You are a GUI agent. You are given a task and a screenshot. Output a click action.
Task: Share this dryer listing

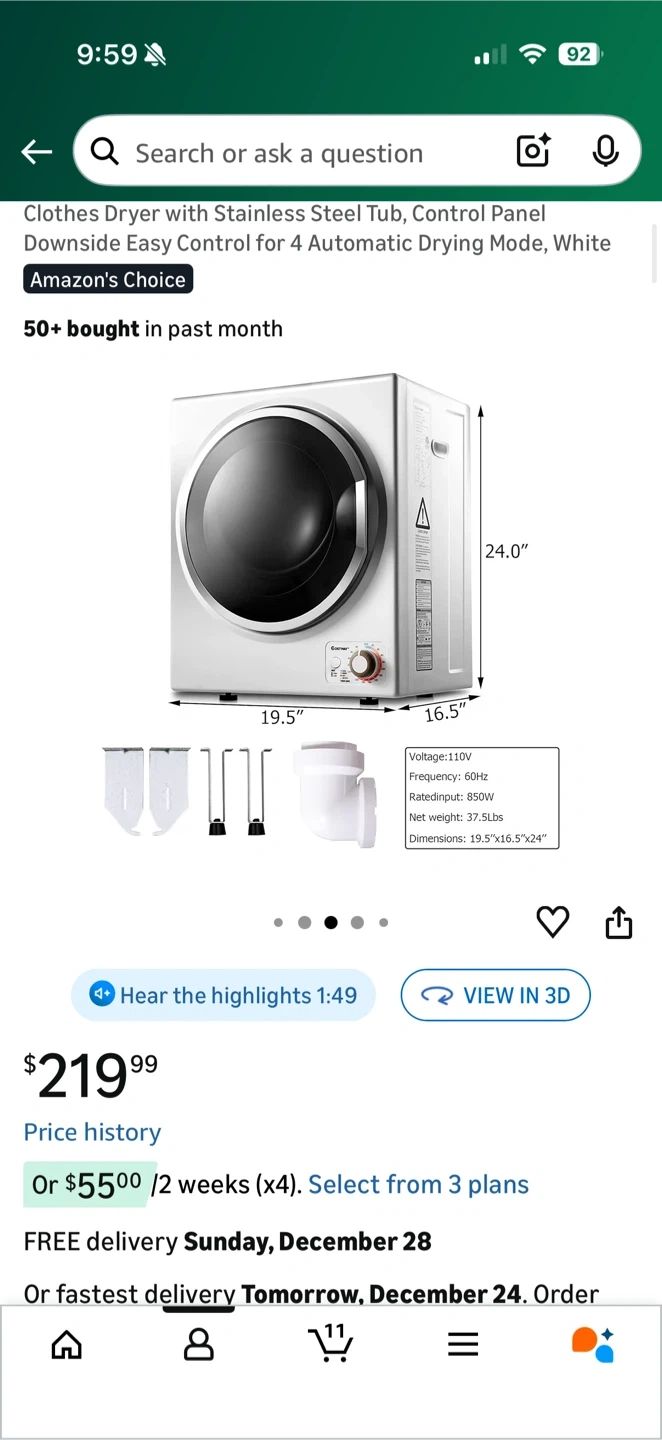(619, 922)
